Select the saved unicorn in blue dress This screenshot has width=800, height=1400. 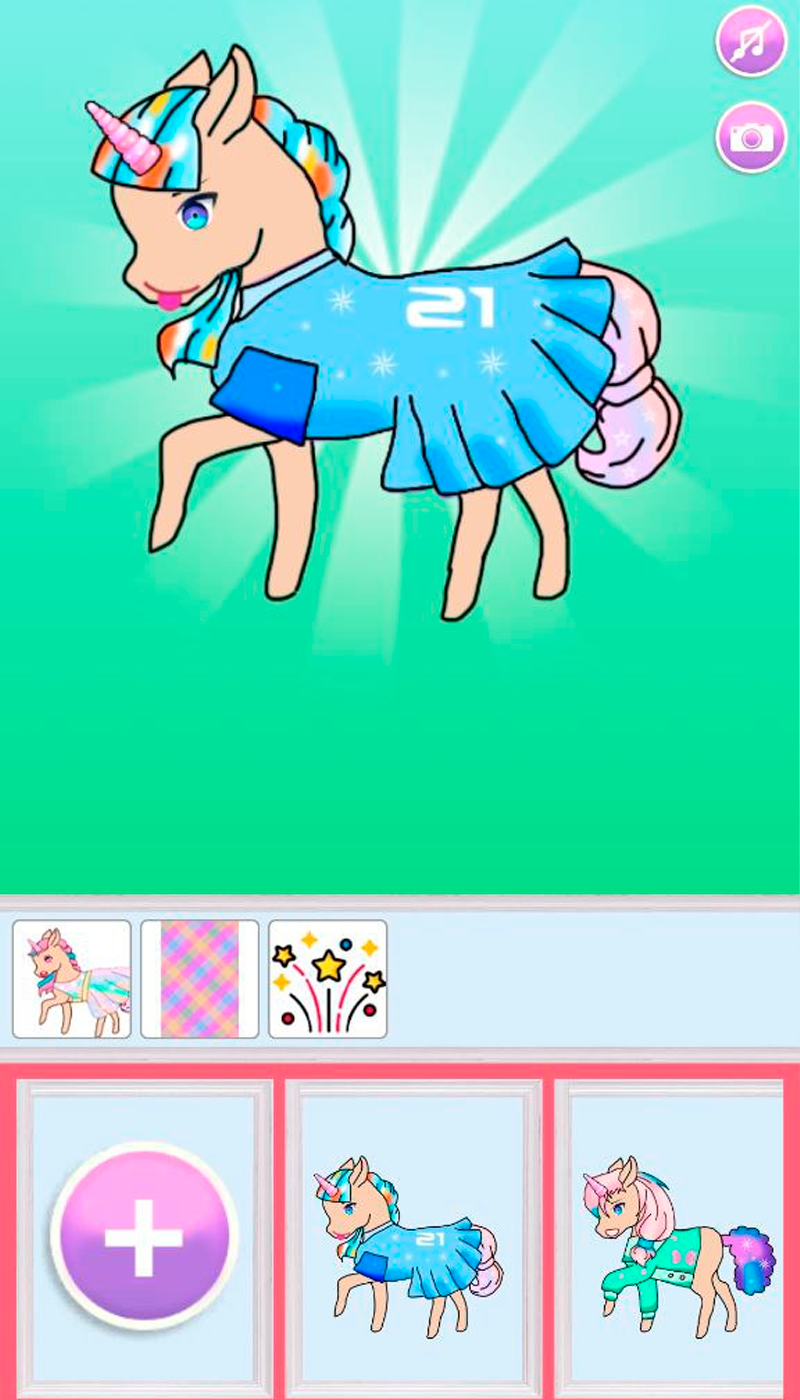pyautogui.click(x=413, y=1238)
